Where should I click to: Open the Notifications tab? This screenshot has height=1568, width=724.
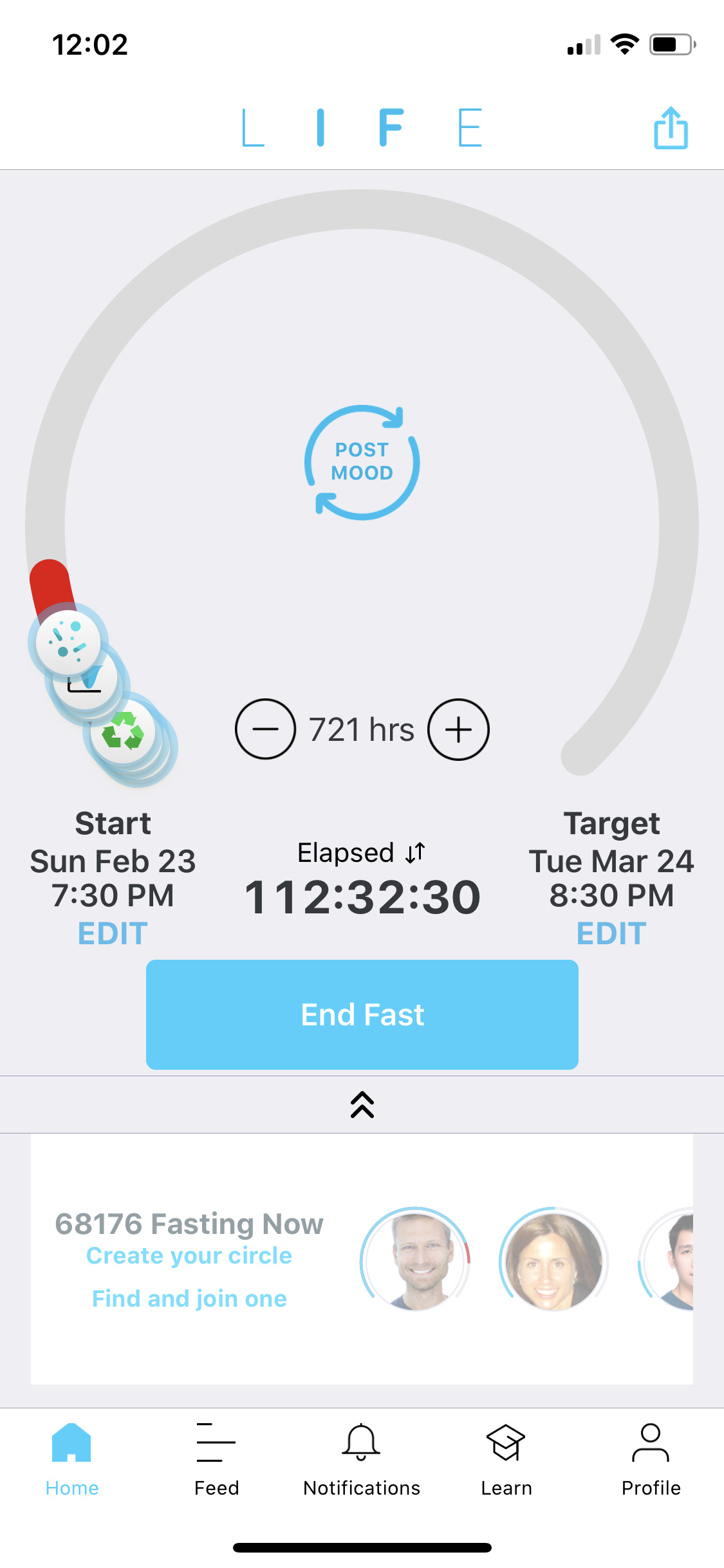click(362, 1460)
